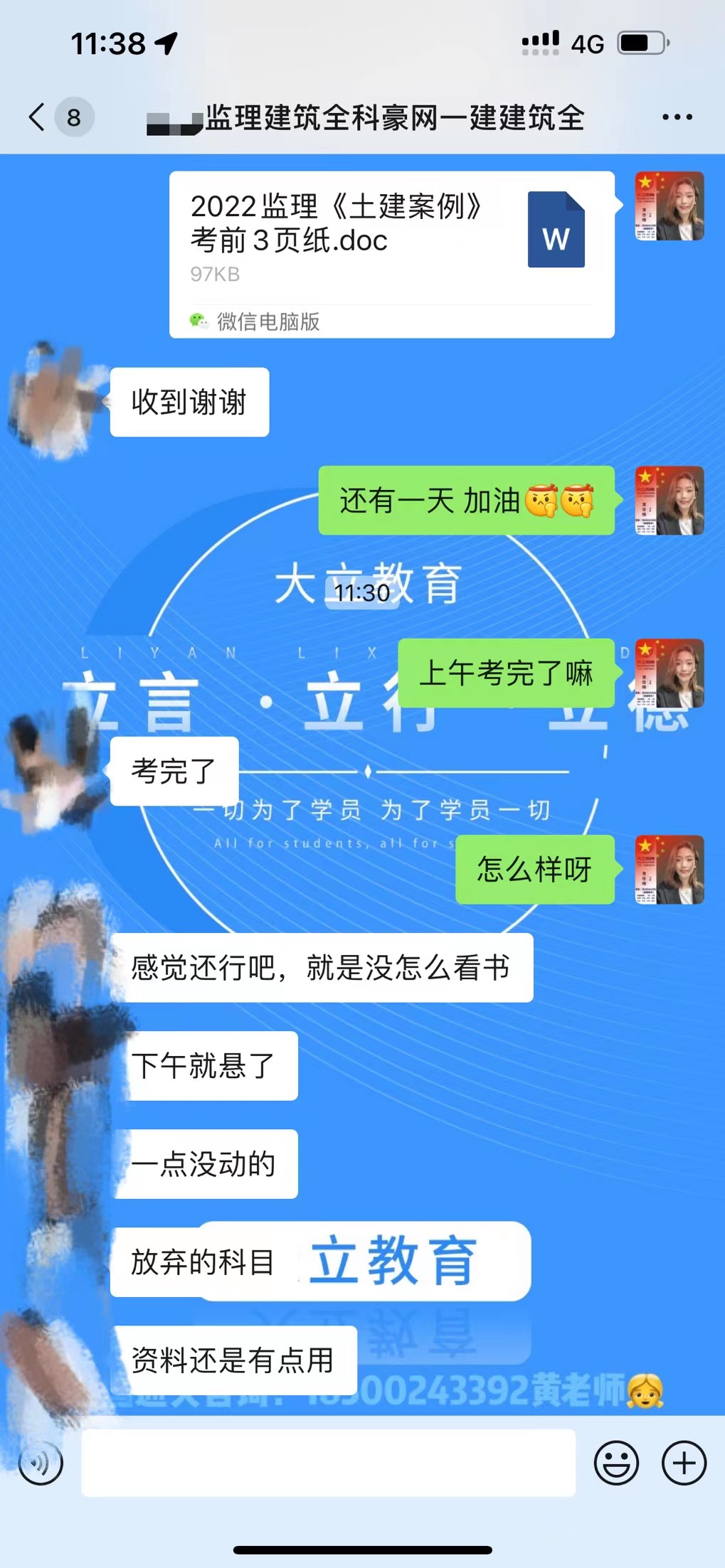Screen dimensions: 725x1568
Task: Open the emoji sticker panel
Action: click(x=615, y=1463)
